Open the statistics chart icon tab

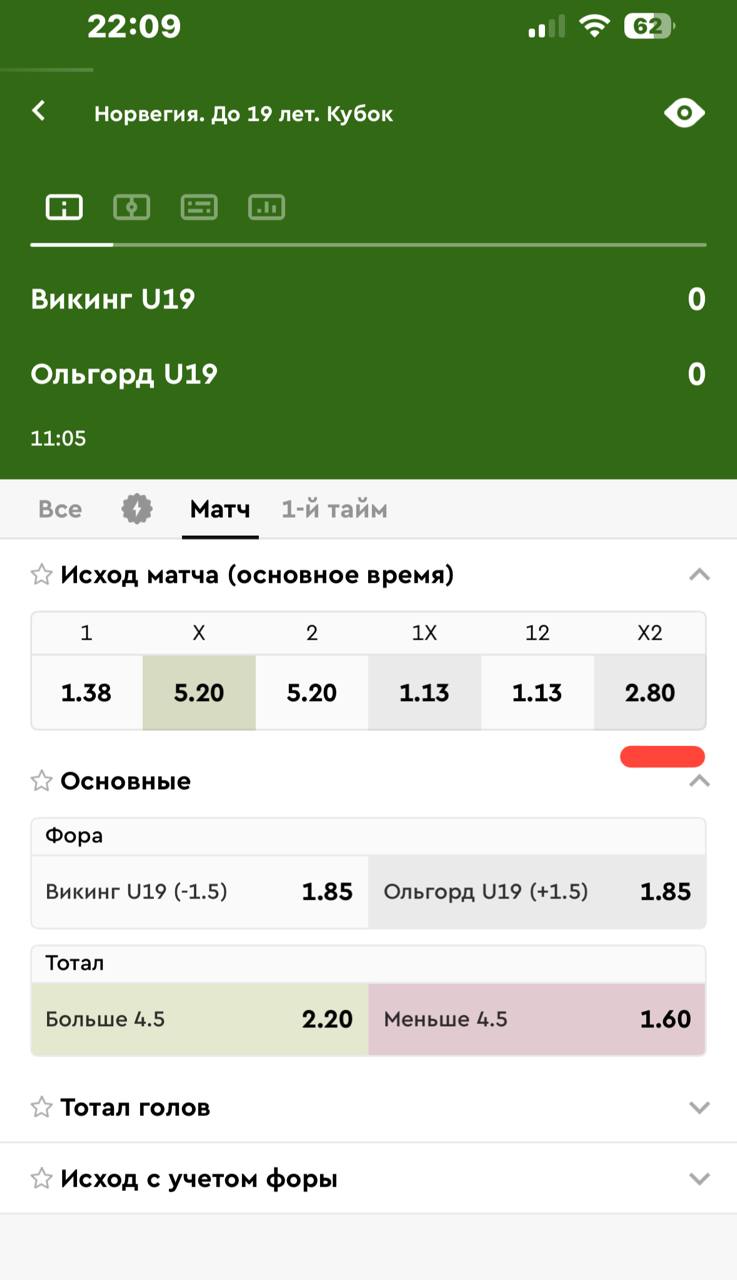pyautogui.click(x=266, y=207)
